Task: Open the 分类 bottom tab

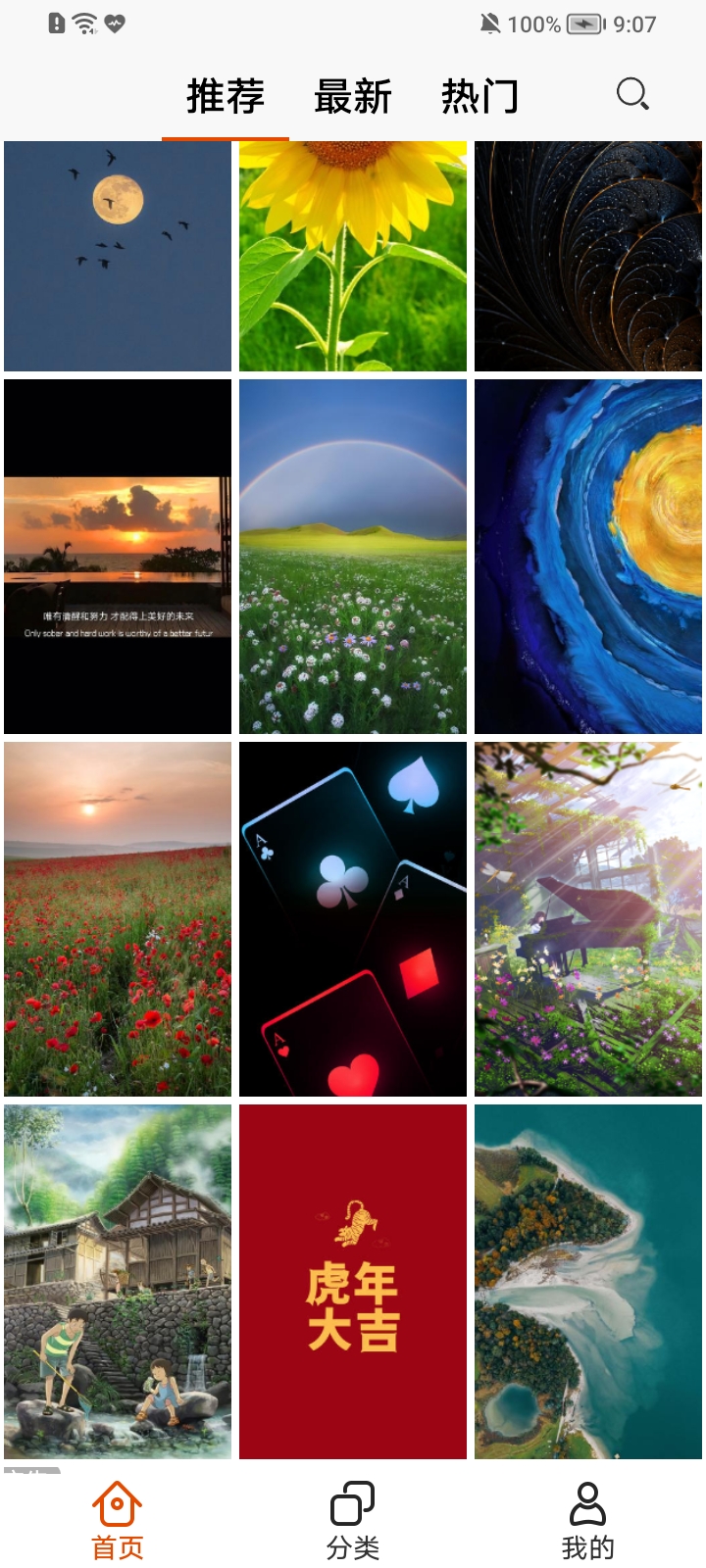Action: coord(353,1521)
